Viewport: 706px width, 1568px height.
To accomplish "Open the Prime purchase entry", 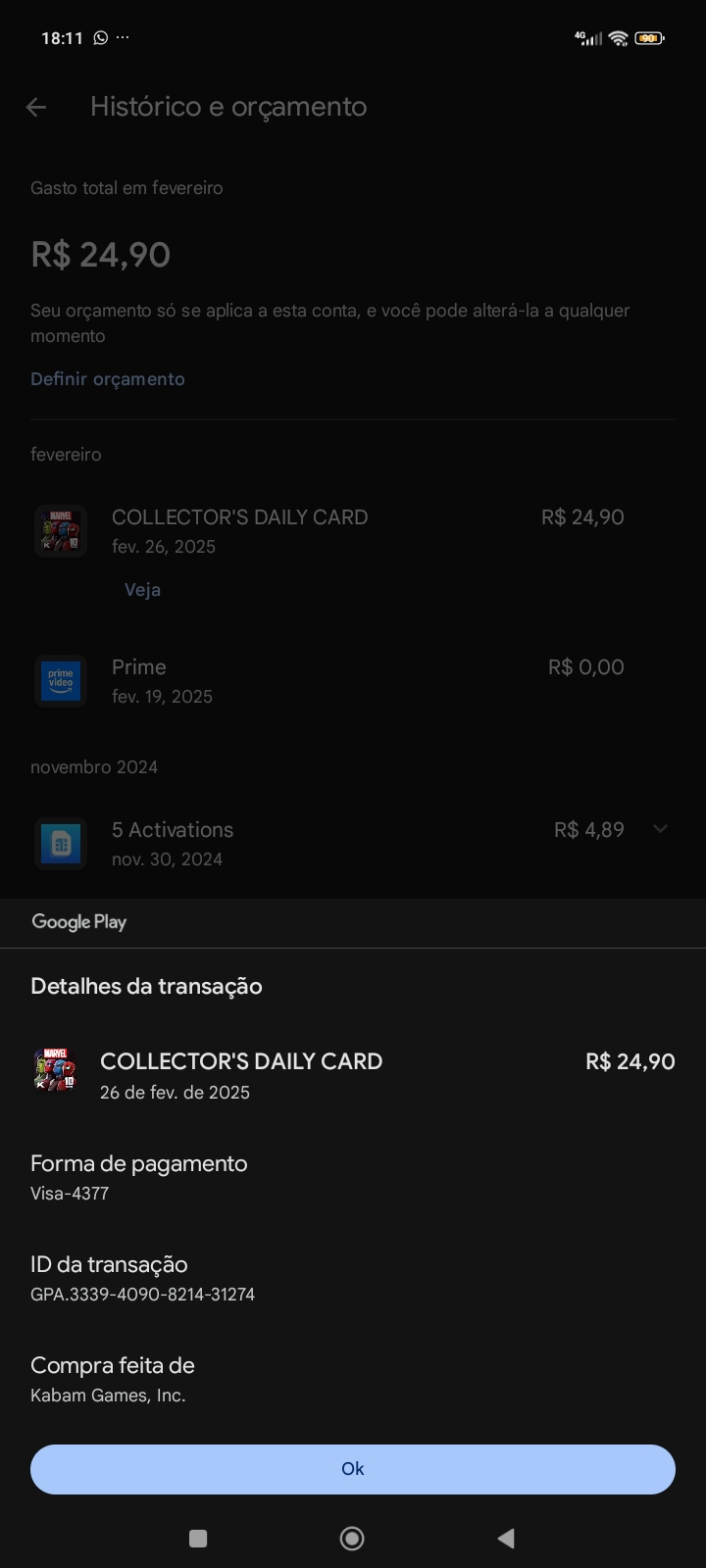I will pos(353,681).
